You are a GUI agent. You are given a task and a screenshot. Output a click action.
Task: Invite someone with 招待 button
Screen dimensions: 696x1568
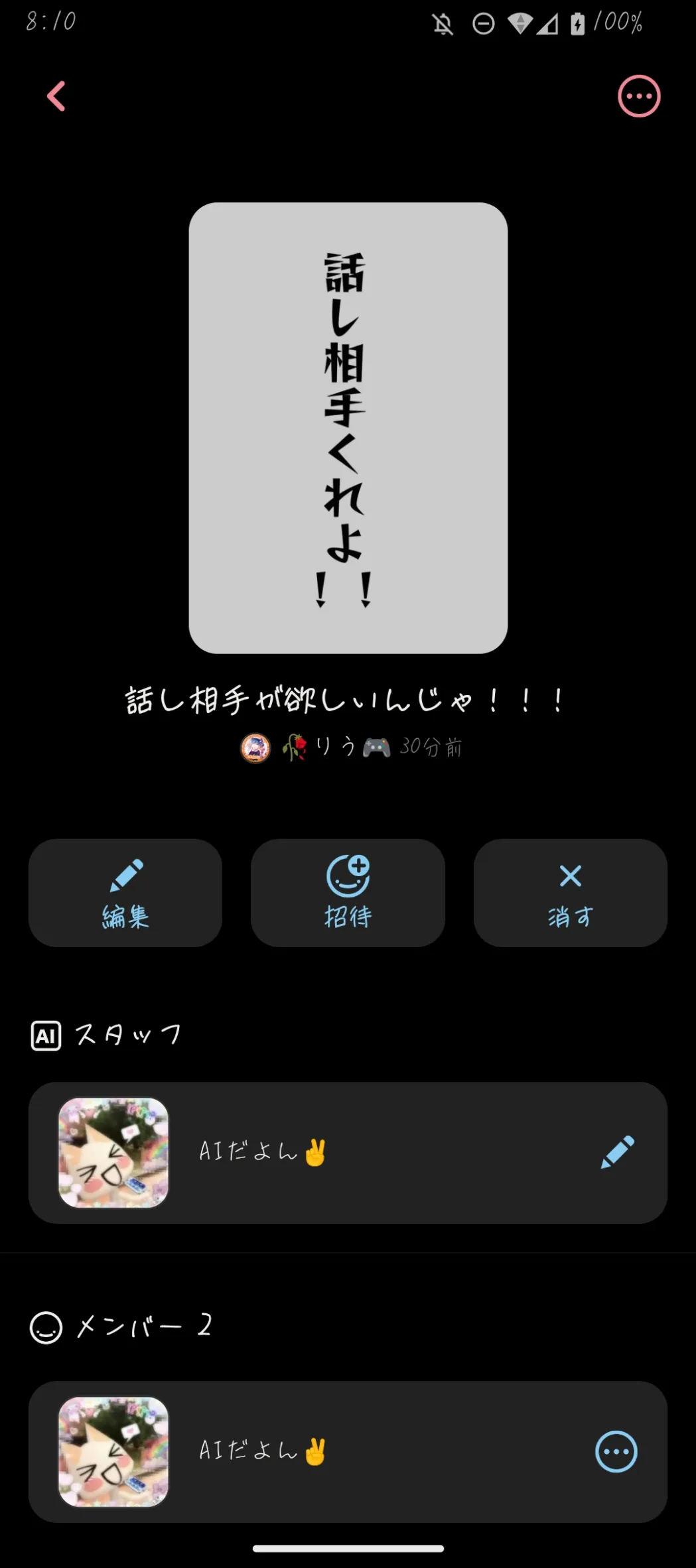(x=348, y=892)
